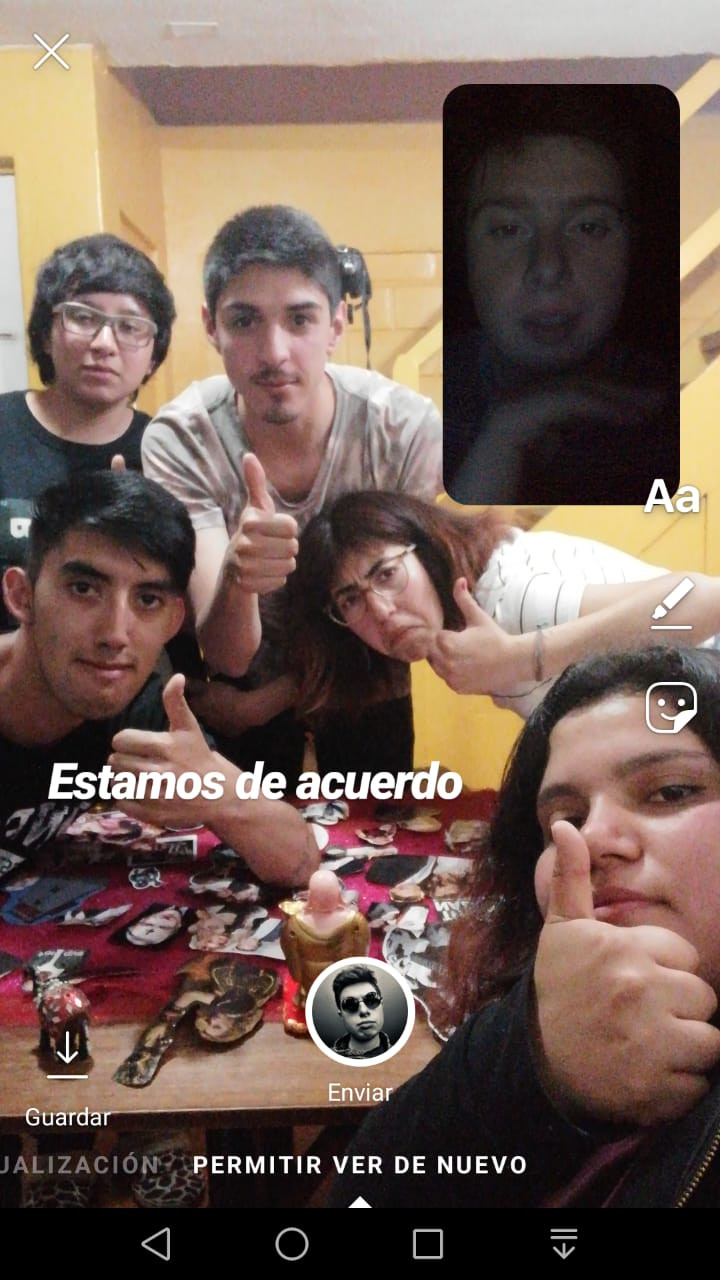The height and width of the screenshot is (1280, 720).
Task: Open the sticker picker
Action: [x=671, y=708]
